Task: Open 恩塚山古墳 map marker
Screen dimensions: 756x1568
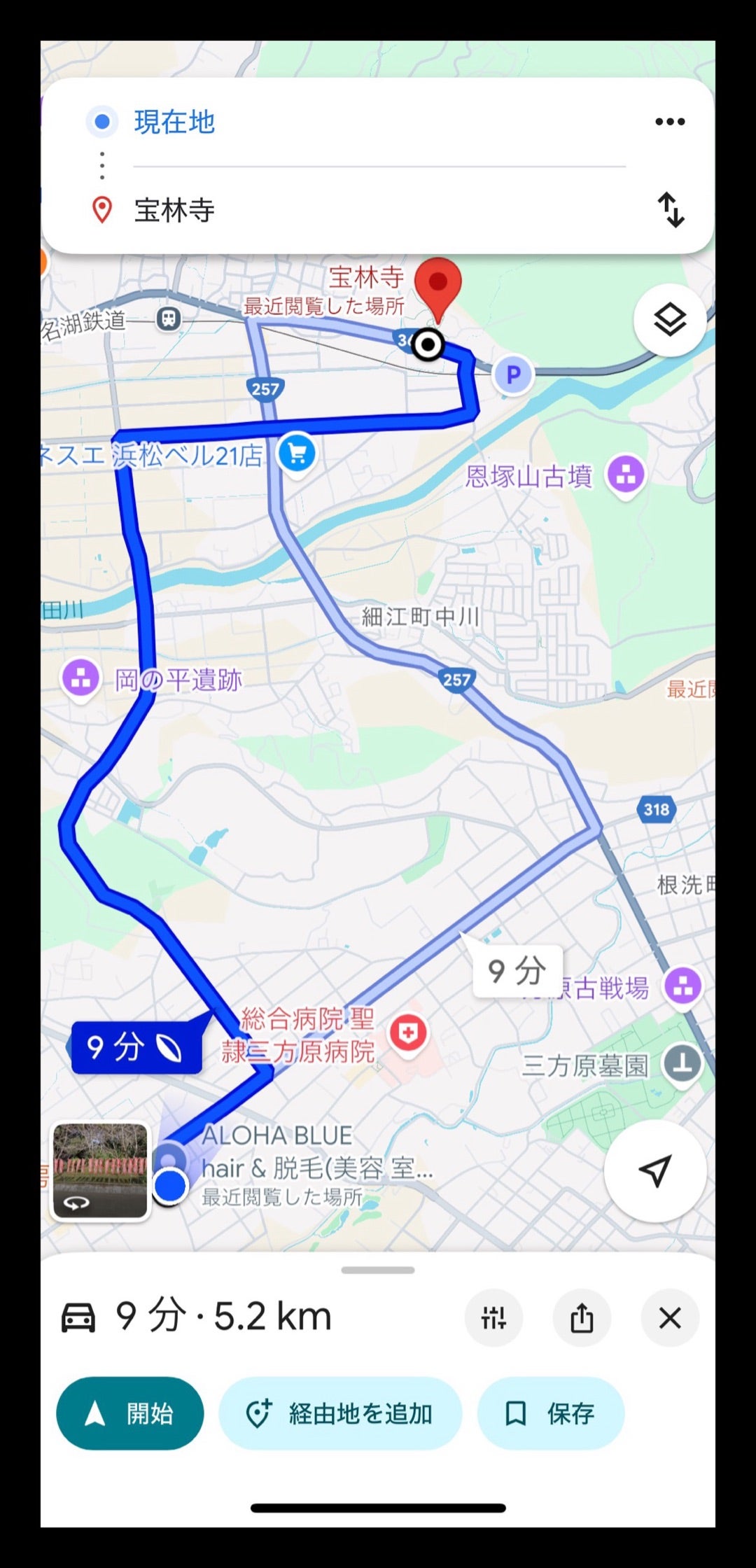Action: [x=626, y=475]
